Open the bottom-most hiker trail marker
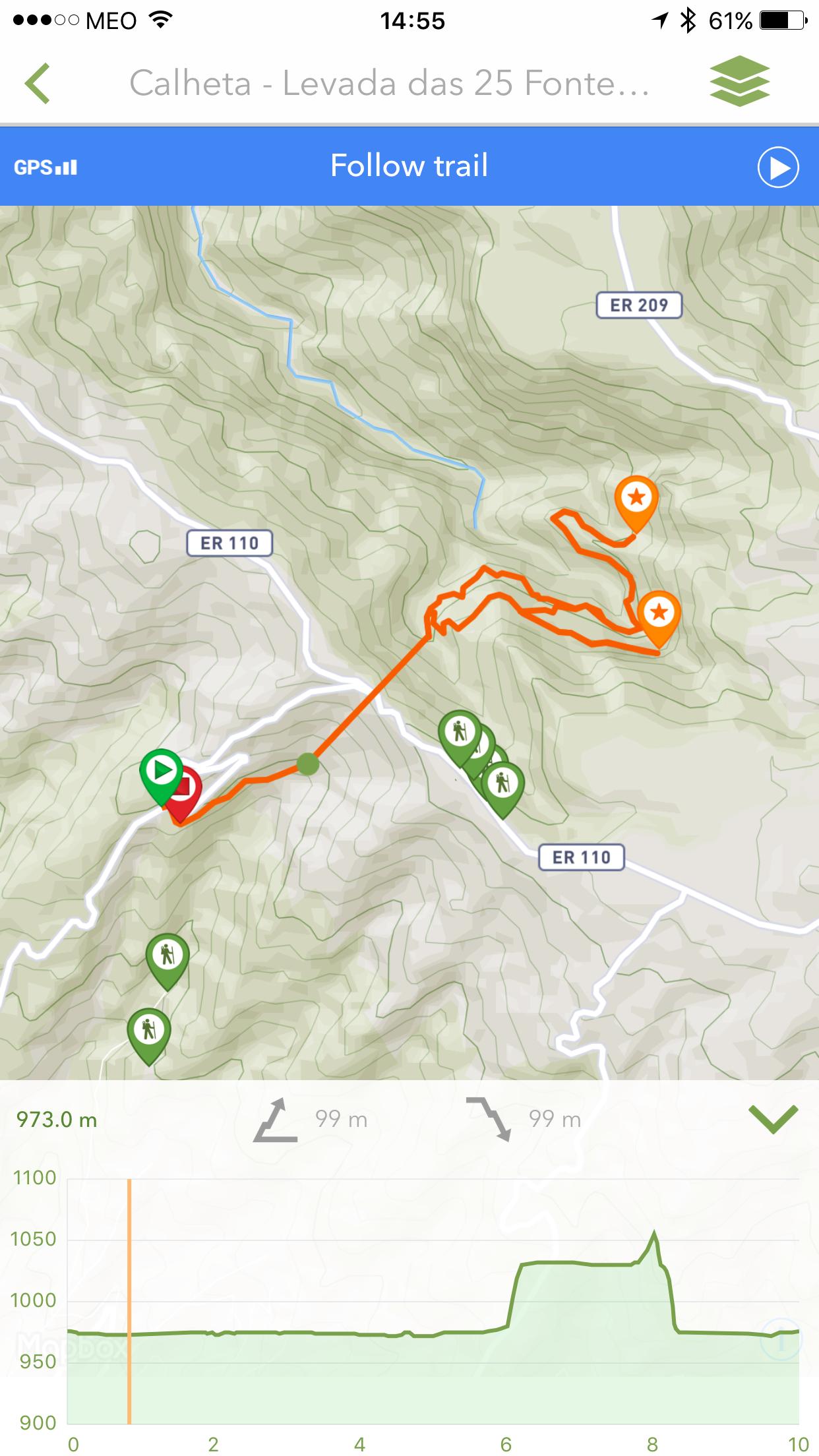 pyautogui.click(x=149, y=1035)
